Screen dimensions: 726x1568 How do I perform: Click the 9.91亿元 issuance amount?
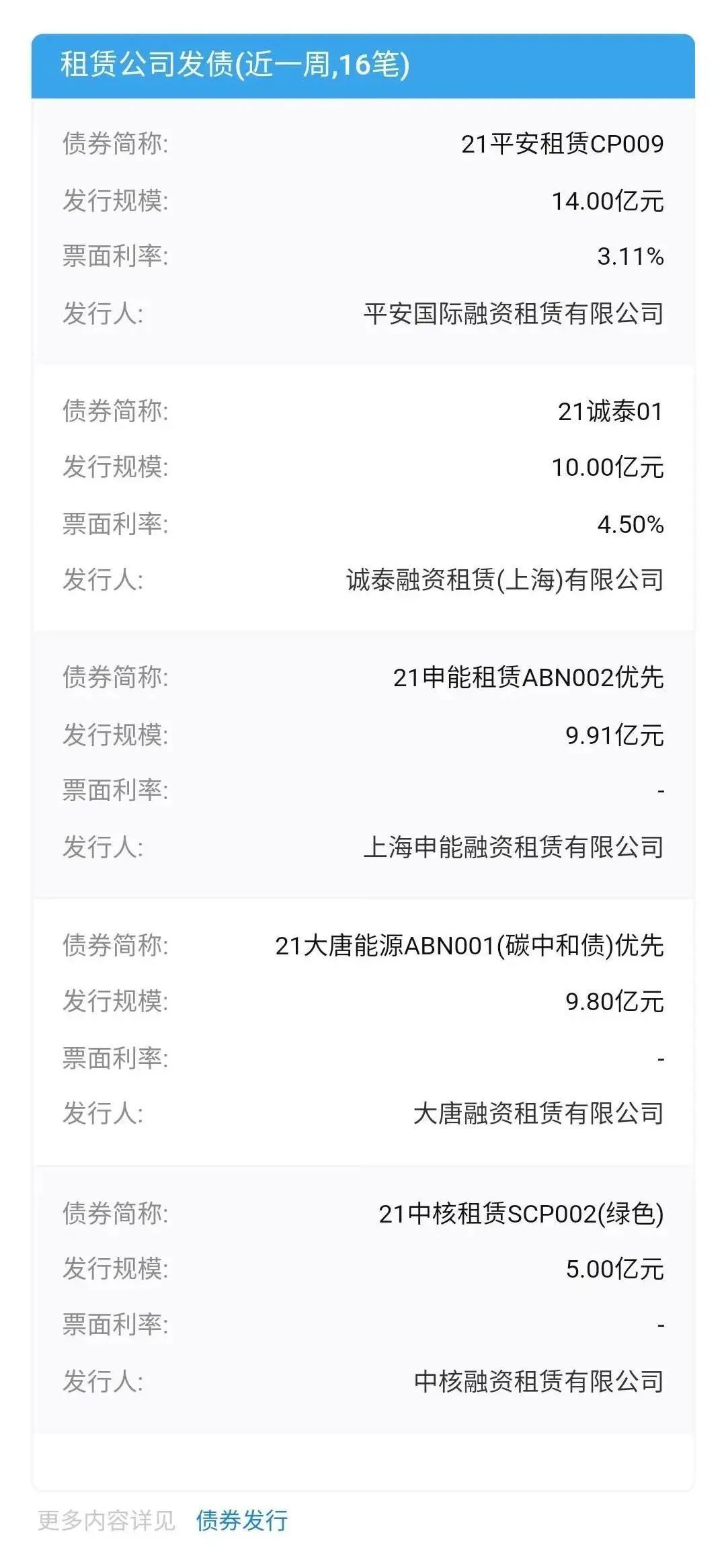coord(615,737)
